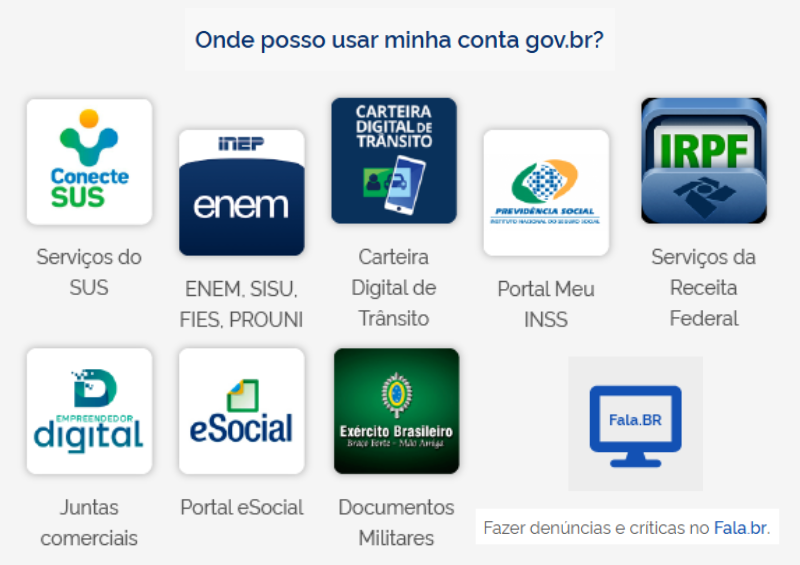Image resolution: width=800 pixels, height=565 pixels.
Task: Open the Empreendedor Digital tile
Action: pyautogui.click(x=89, y=410)
